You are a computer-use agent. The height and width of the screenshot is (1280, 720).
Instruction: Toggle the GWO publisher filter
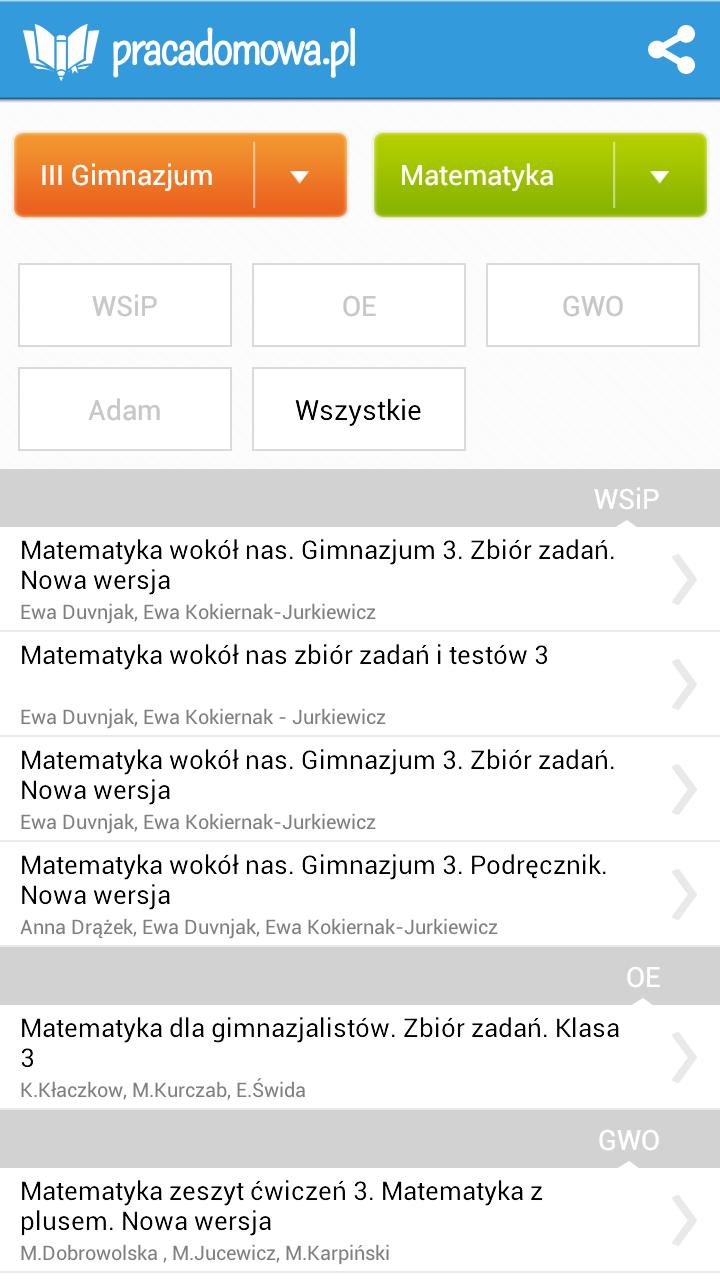[592, 304]
